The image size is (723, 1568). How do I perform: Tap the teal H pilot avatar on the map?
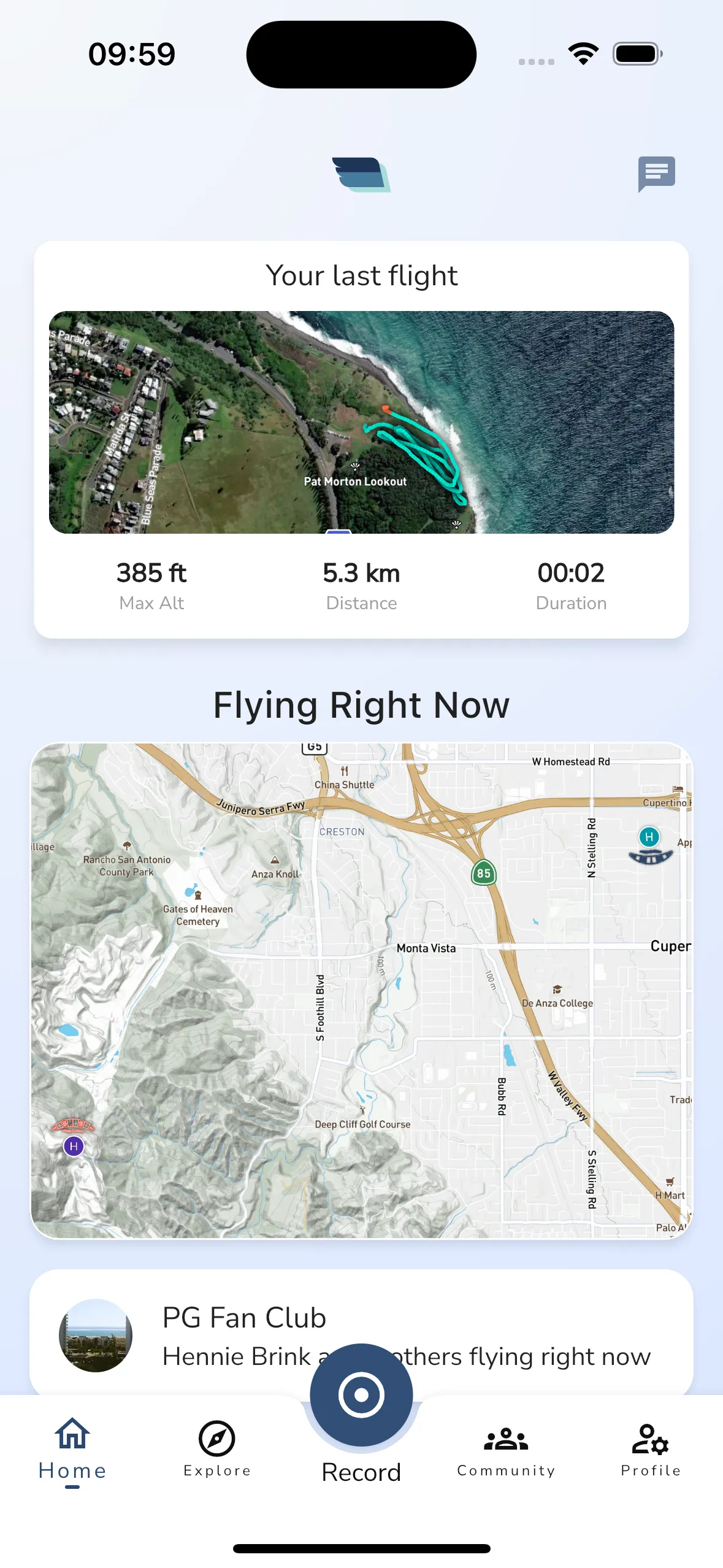click(649, 836)
